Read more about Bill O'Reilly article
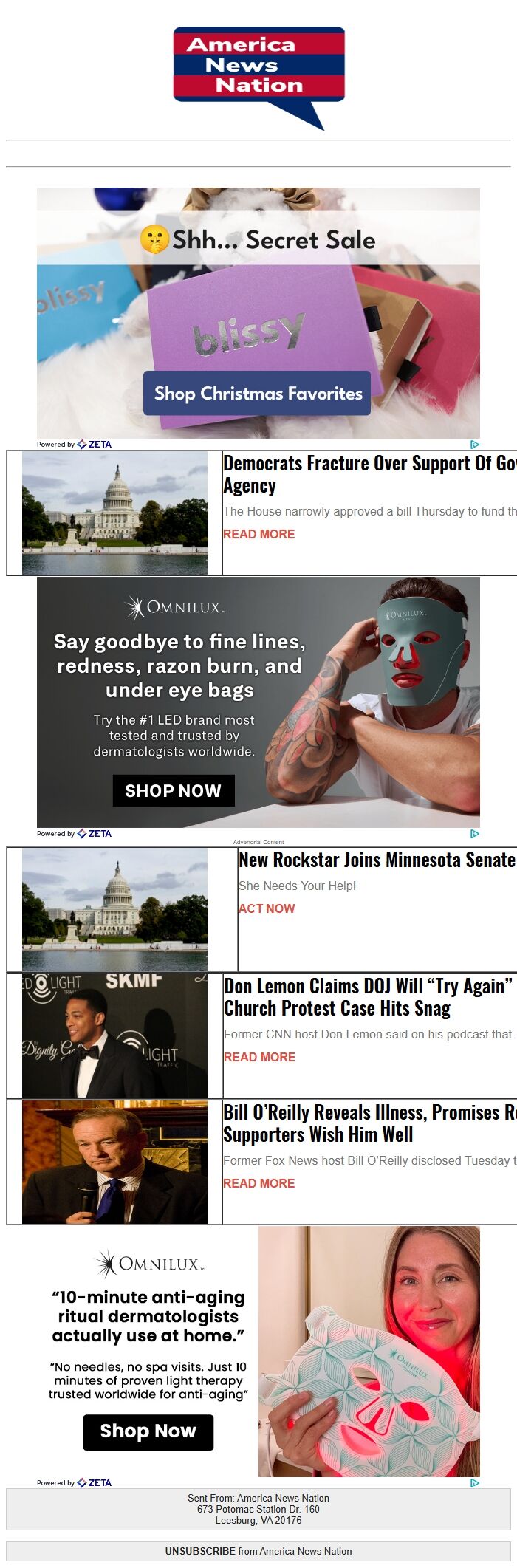Viewport: 517px width, 1568px height. point(259,1183)
